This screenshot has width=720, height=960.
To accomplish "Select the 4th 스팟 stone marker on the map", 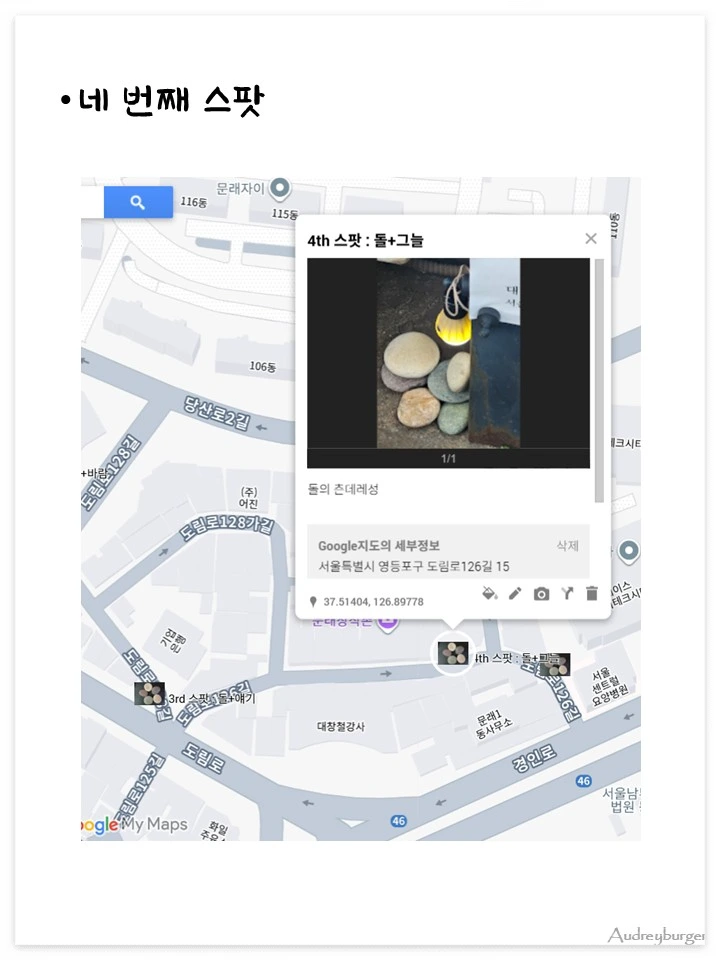I will point(453,652).
